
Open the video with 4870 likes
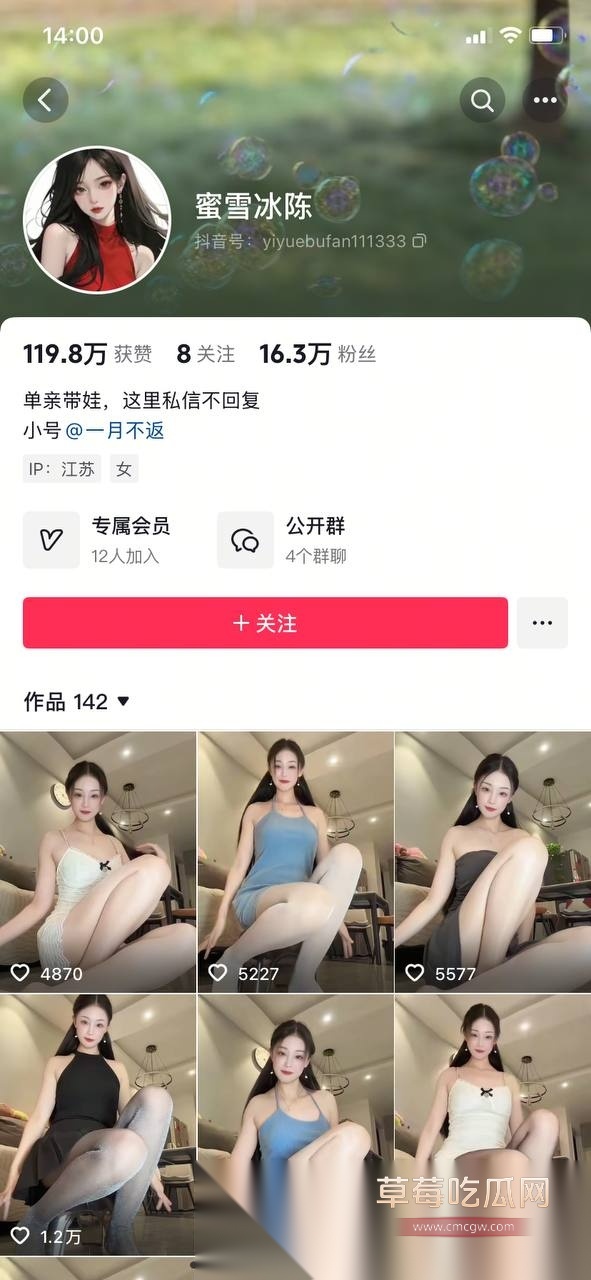click(x=98, y=862)
